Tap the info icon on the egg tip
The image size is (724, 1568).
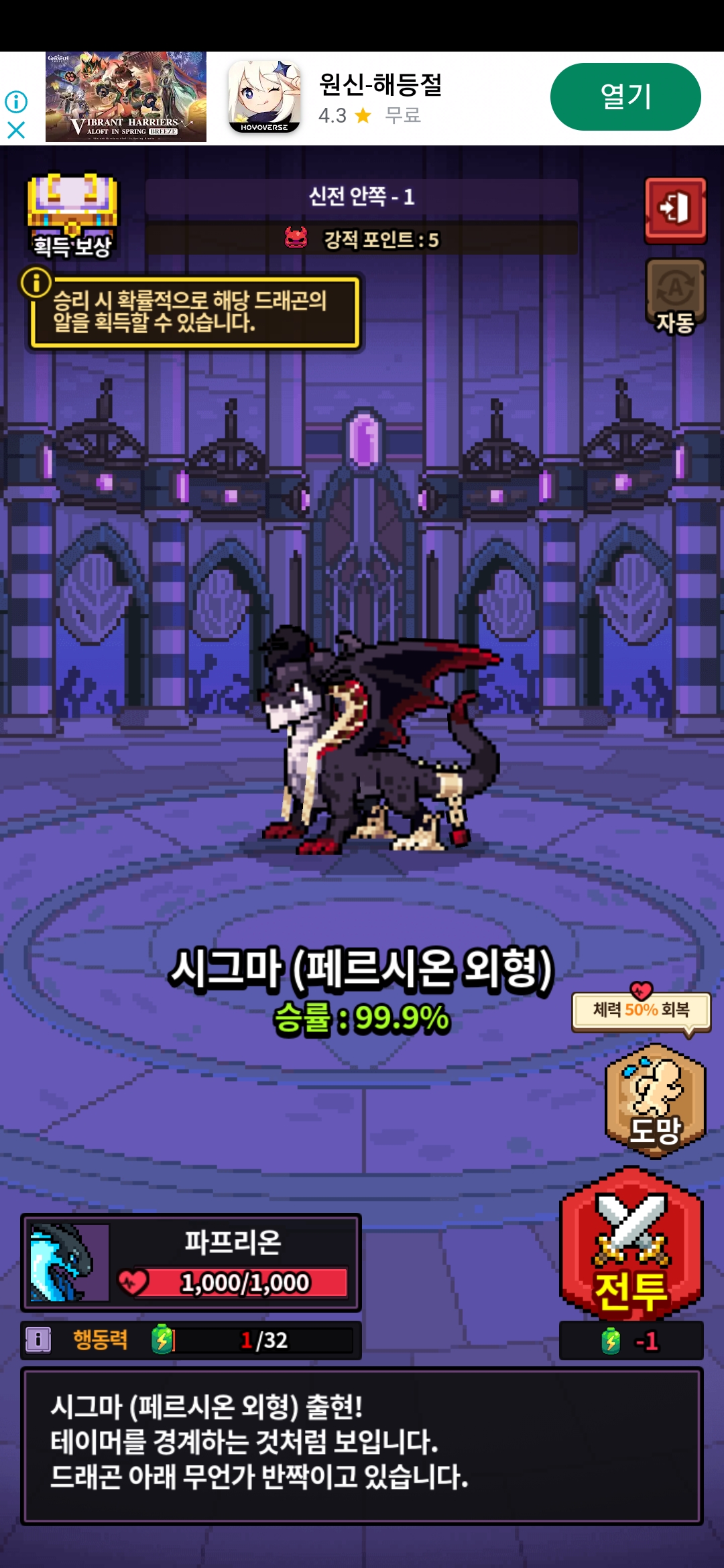click(x=36, y=282)
